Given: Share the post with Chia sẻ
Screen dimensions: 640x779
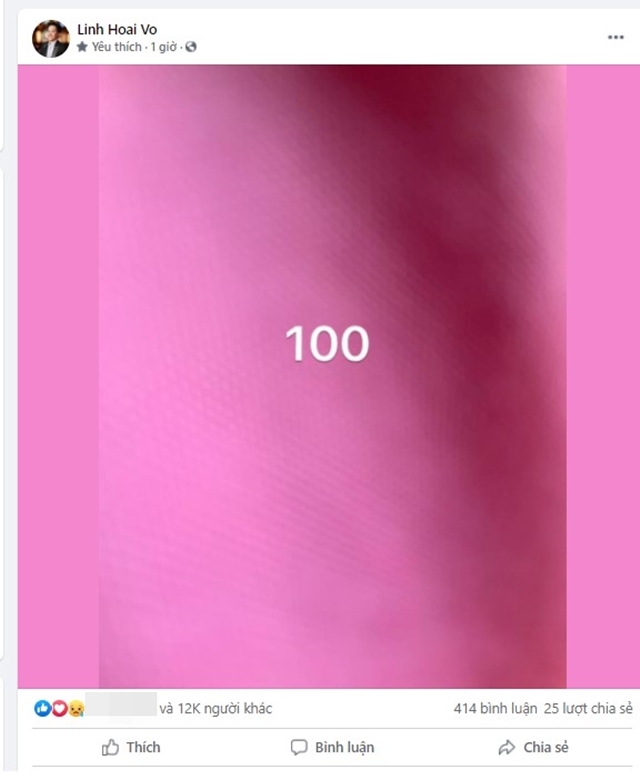Looking at the screenshot, I should [535, 747].
